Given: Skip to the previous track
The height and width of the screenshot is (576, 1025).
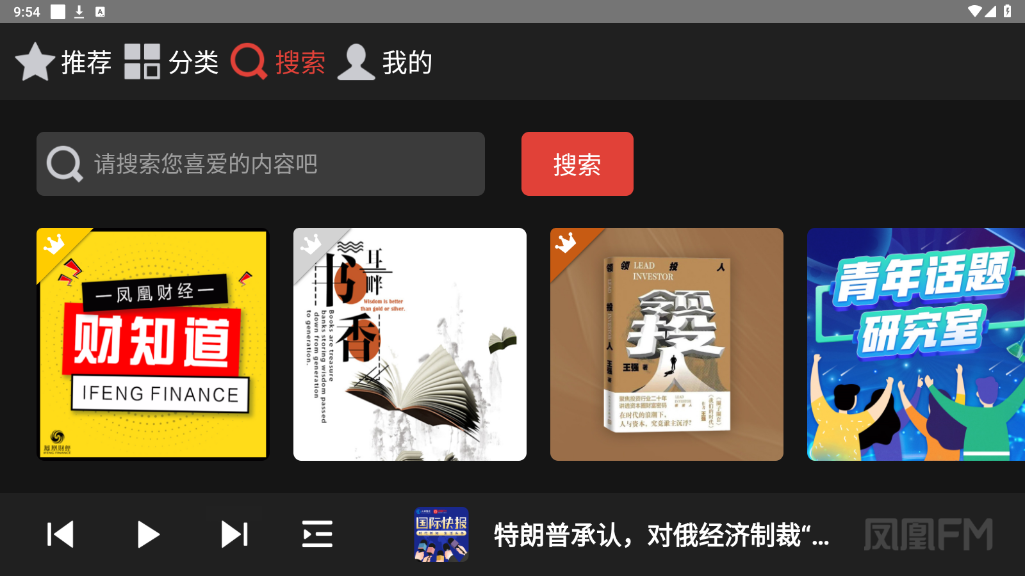Looking at the screenshot, I should tap(61, 534).
